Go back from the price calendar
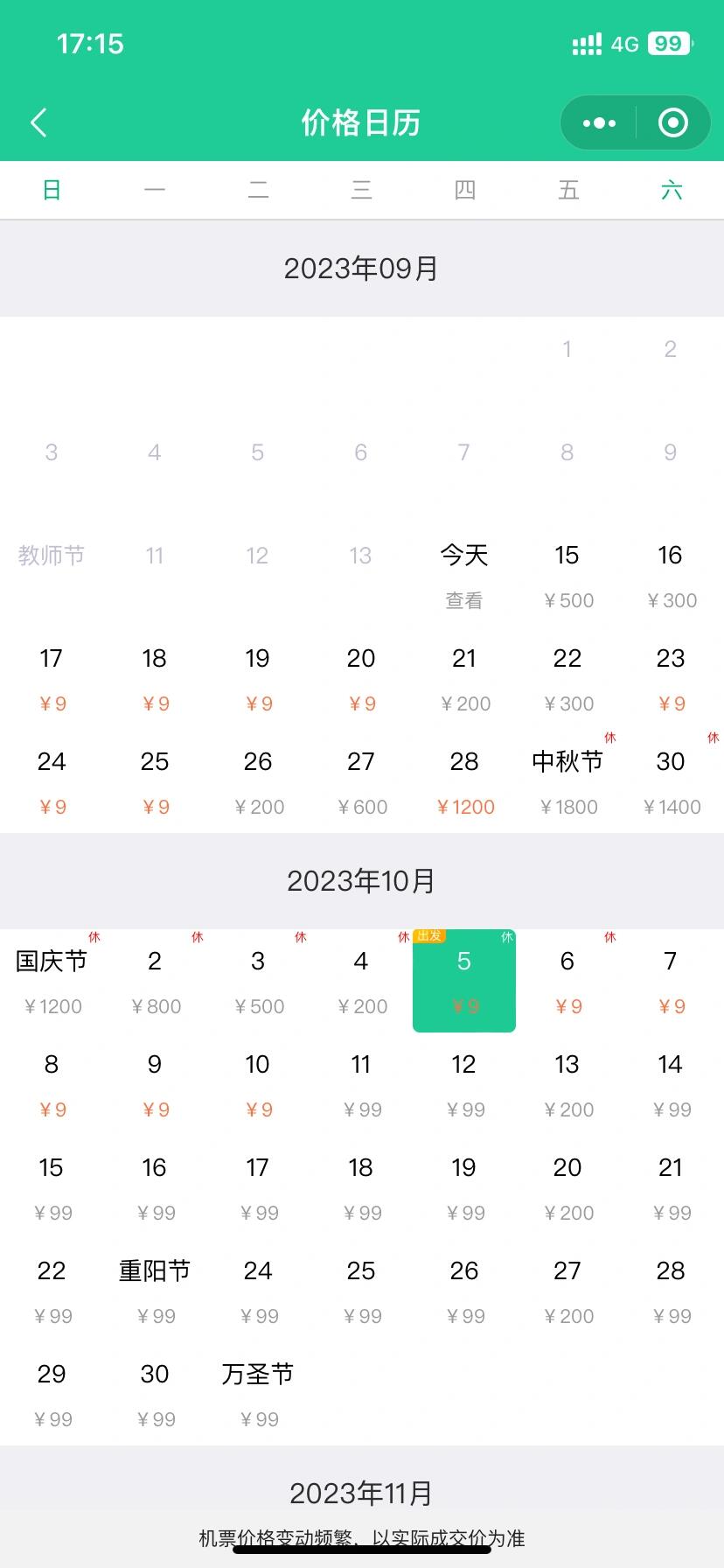The width and height of the screenshot is (724, 1568). point(38,122)
